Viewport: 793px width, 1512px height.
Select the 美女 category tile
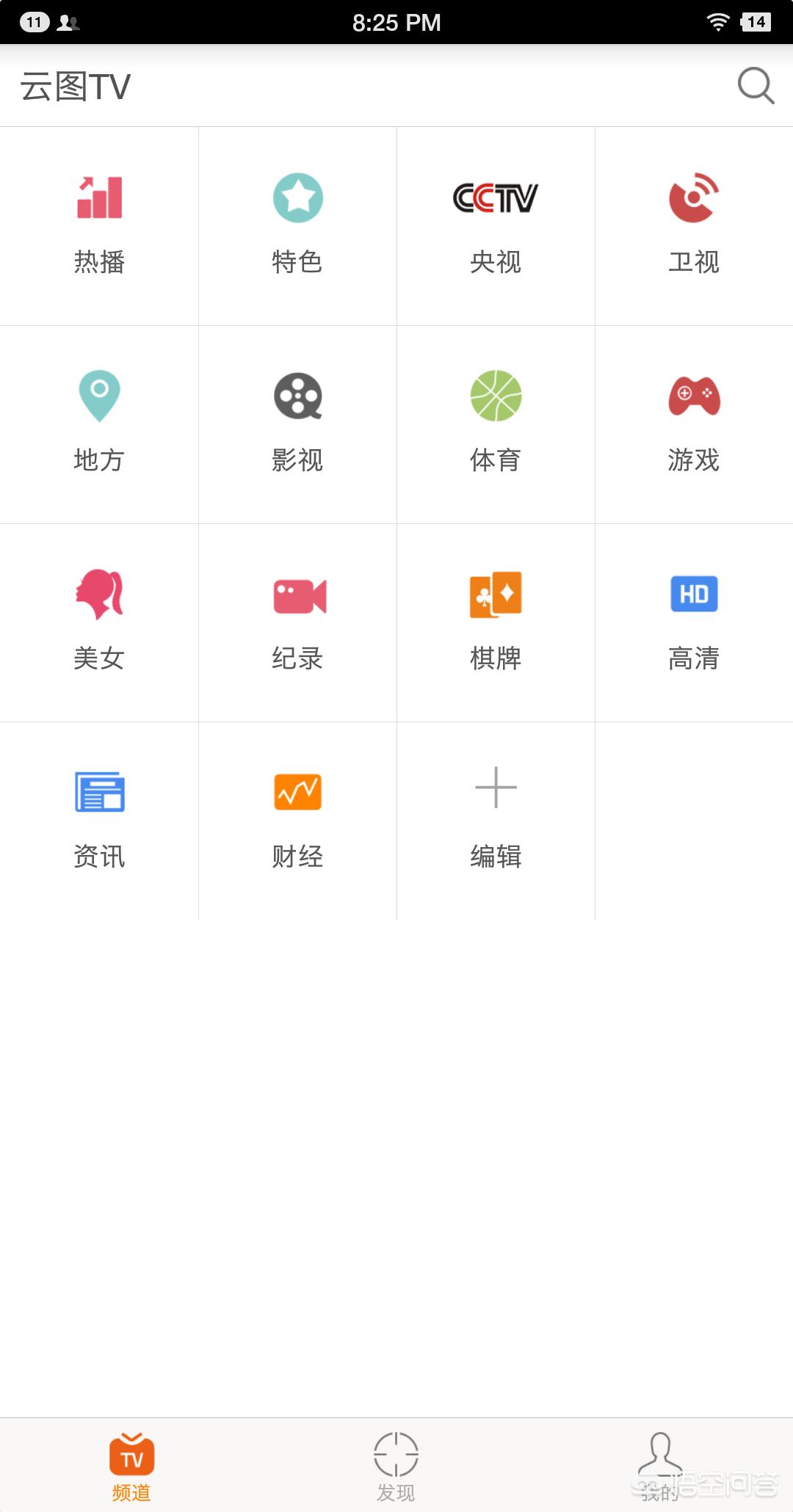(x=99, y=622)
